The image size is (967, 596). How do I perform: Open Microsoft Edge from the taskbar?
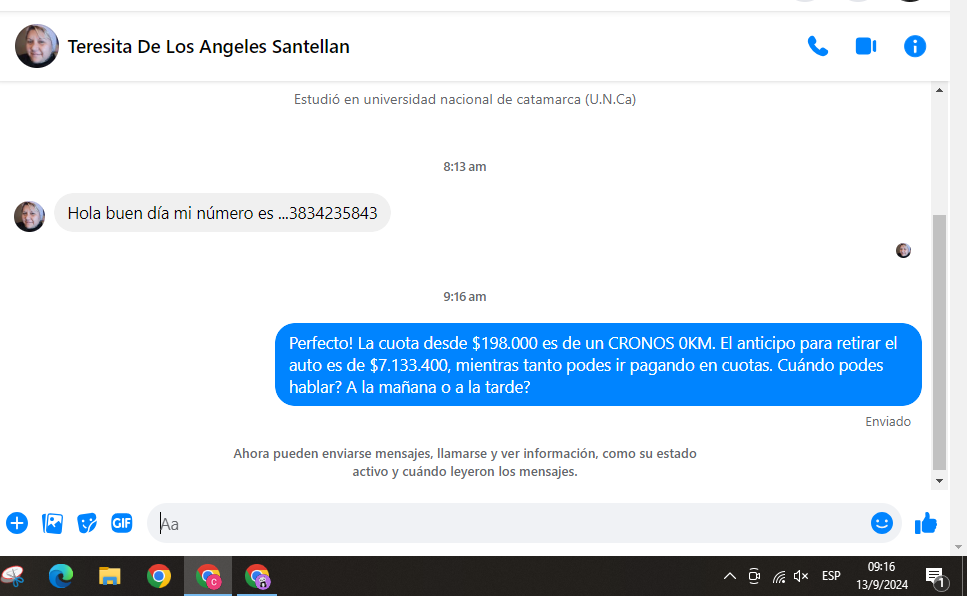pos(61,576)
